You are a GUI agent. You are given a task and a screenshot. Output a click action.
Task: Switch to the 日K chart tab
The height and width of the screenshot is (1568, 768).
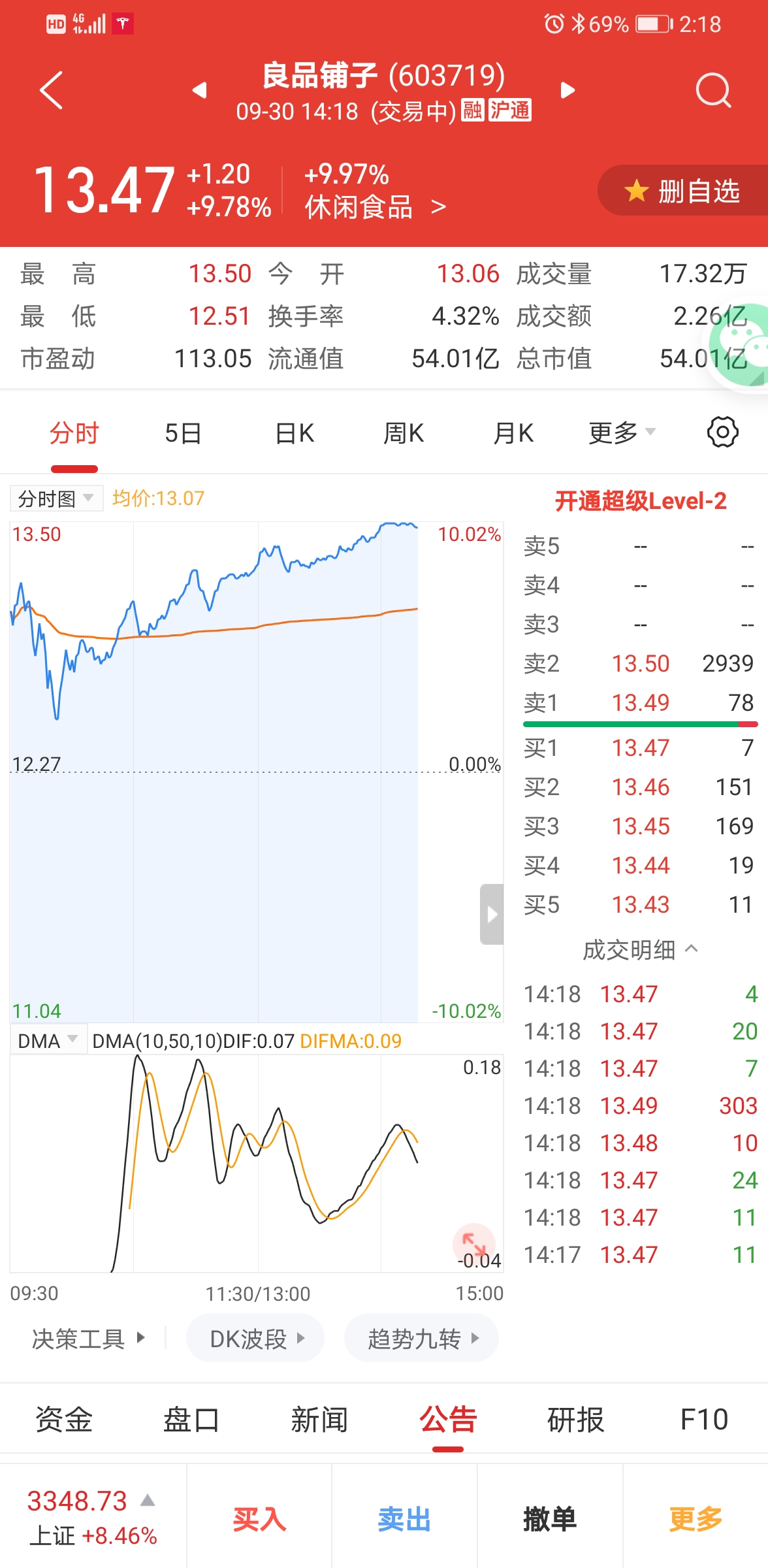(295, 433)
